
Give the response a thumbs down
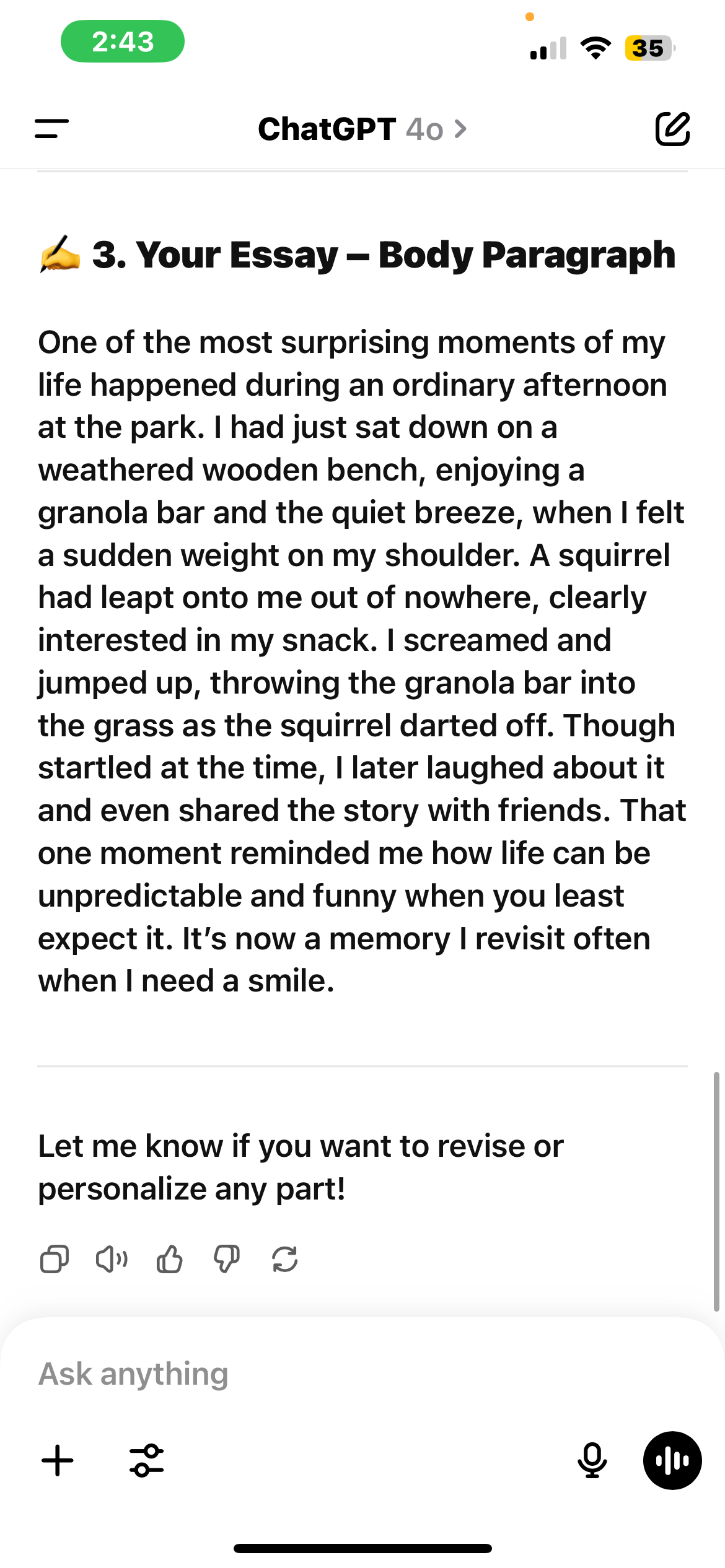coord(227,1259)
